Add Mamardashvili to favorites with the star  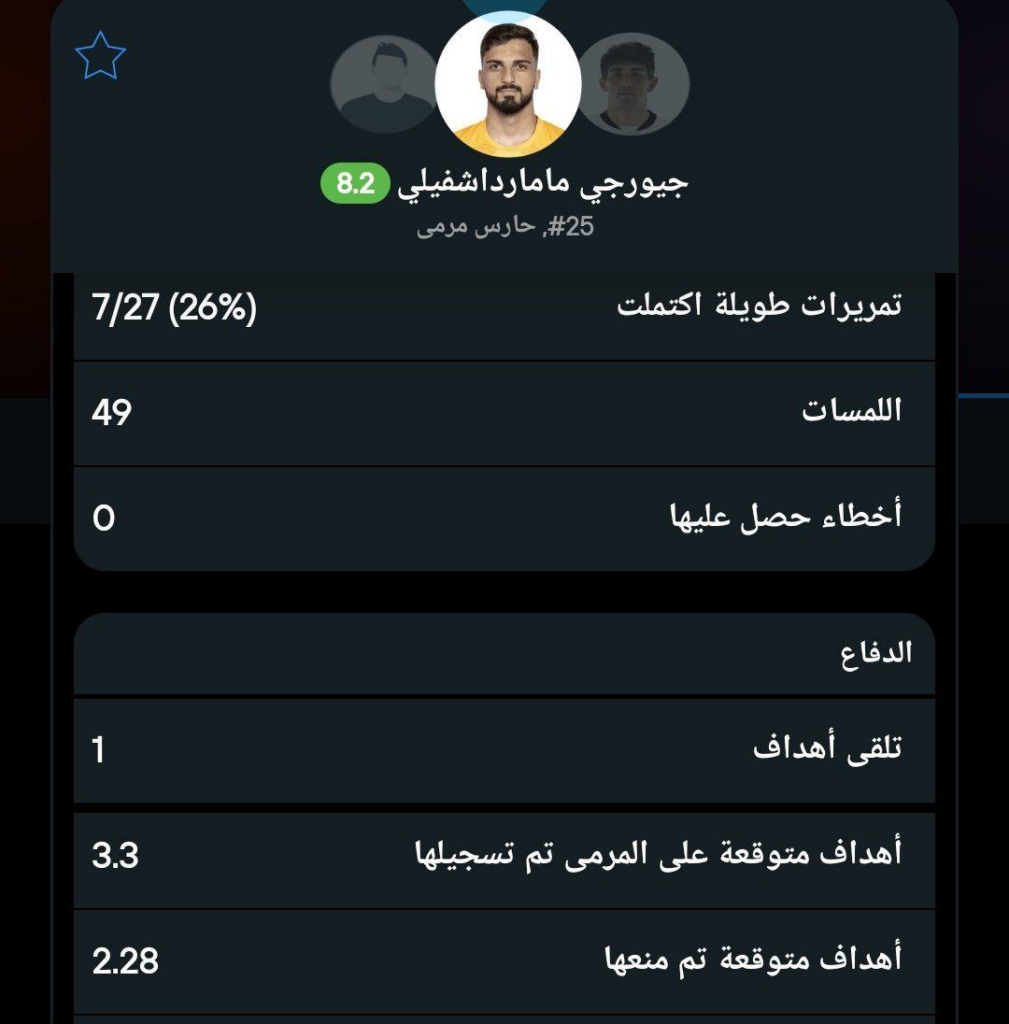coord(100,58)
